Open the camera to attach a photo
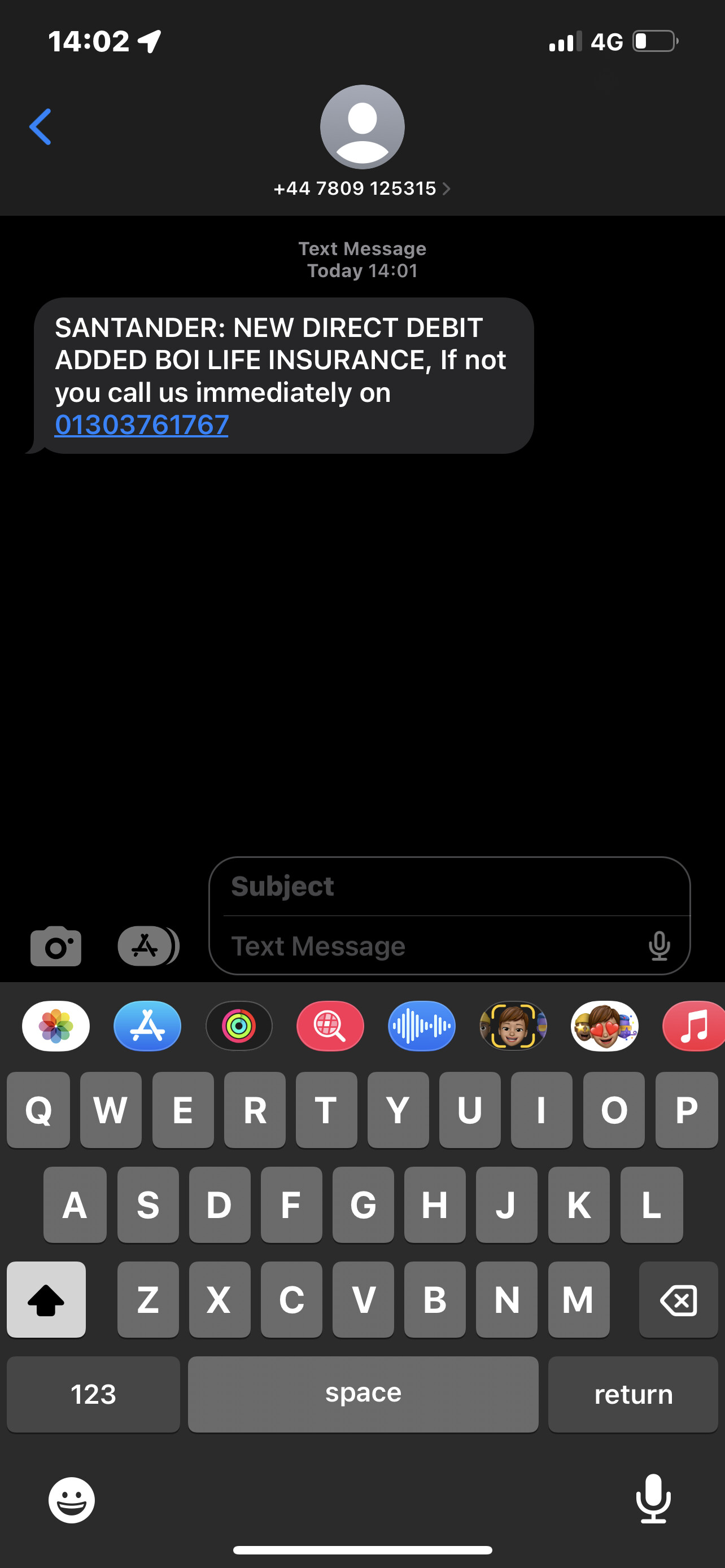 [x=56, y=946]
